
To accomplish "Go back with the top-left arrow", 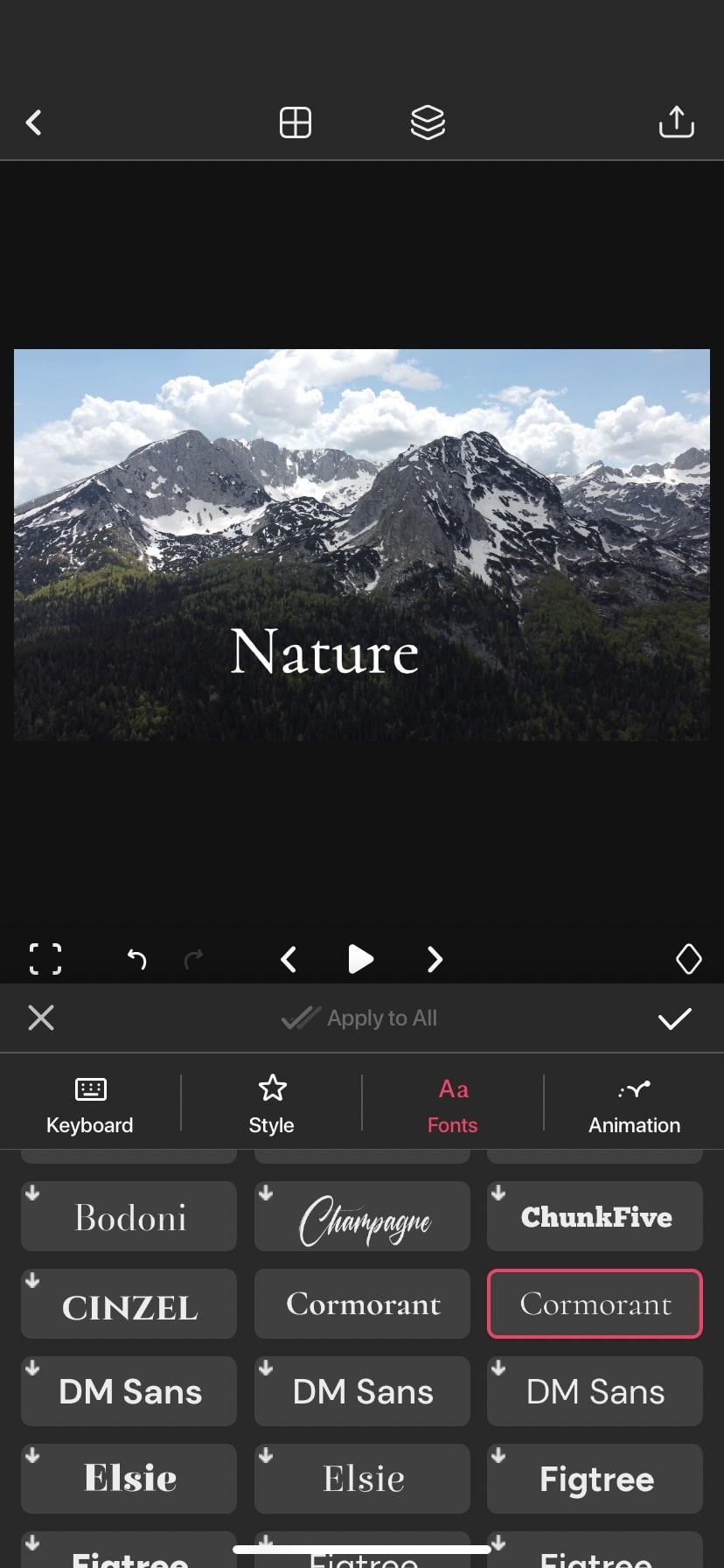I will (34, 122).
